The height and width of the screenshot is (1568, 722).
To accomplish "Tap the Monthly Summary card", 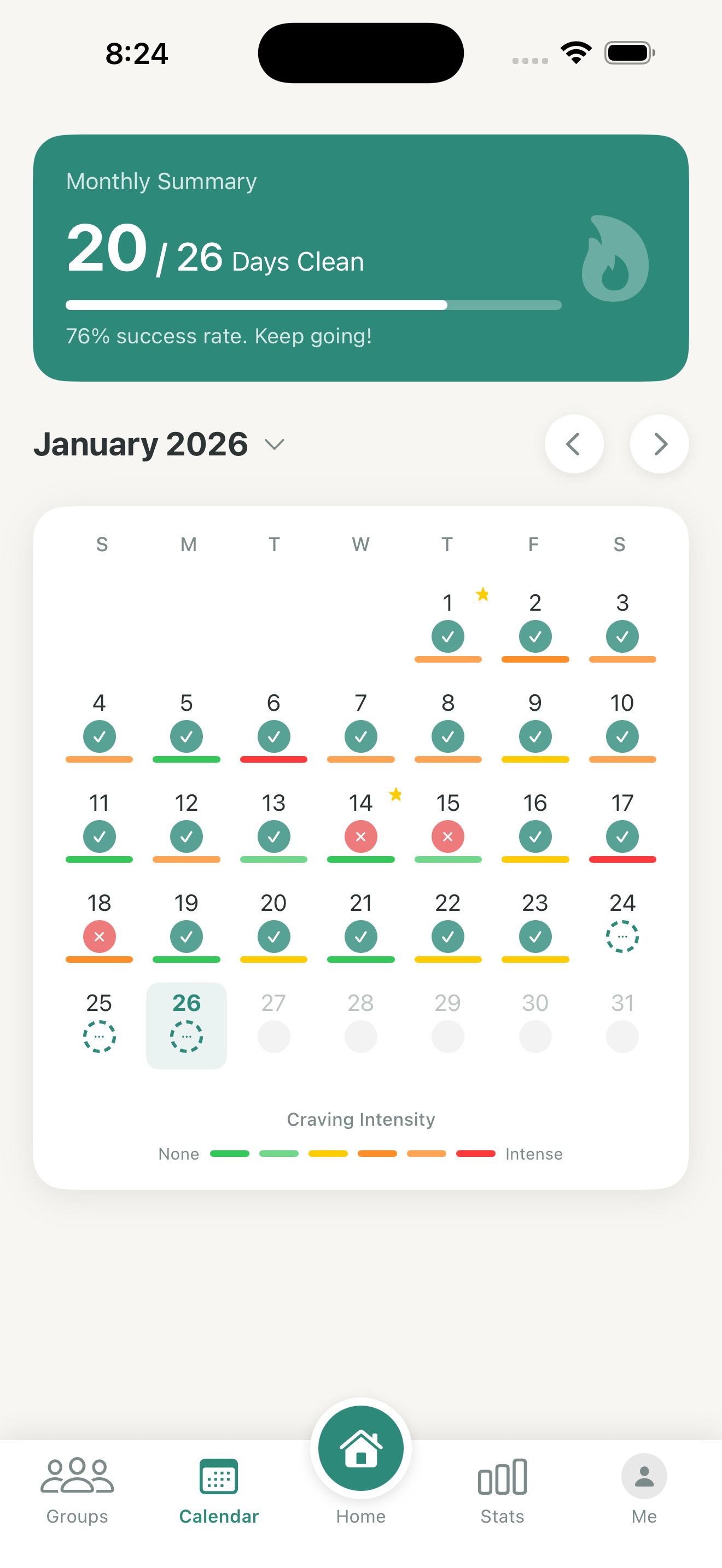I will click(x=360, y=256).
